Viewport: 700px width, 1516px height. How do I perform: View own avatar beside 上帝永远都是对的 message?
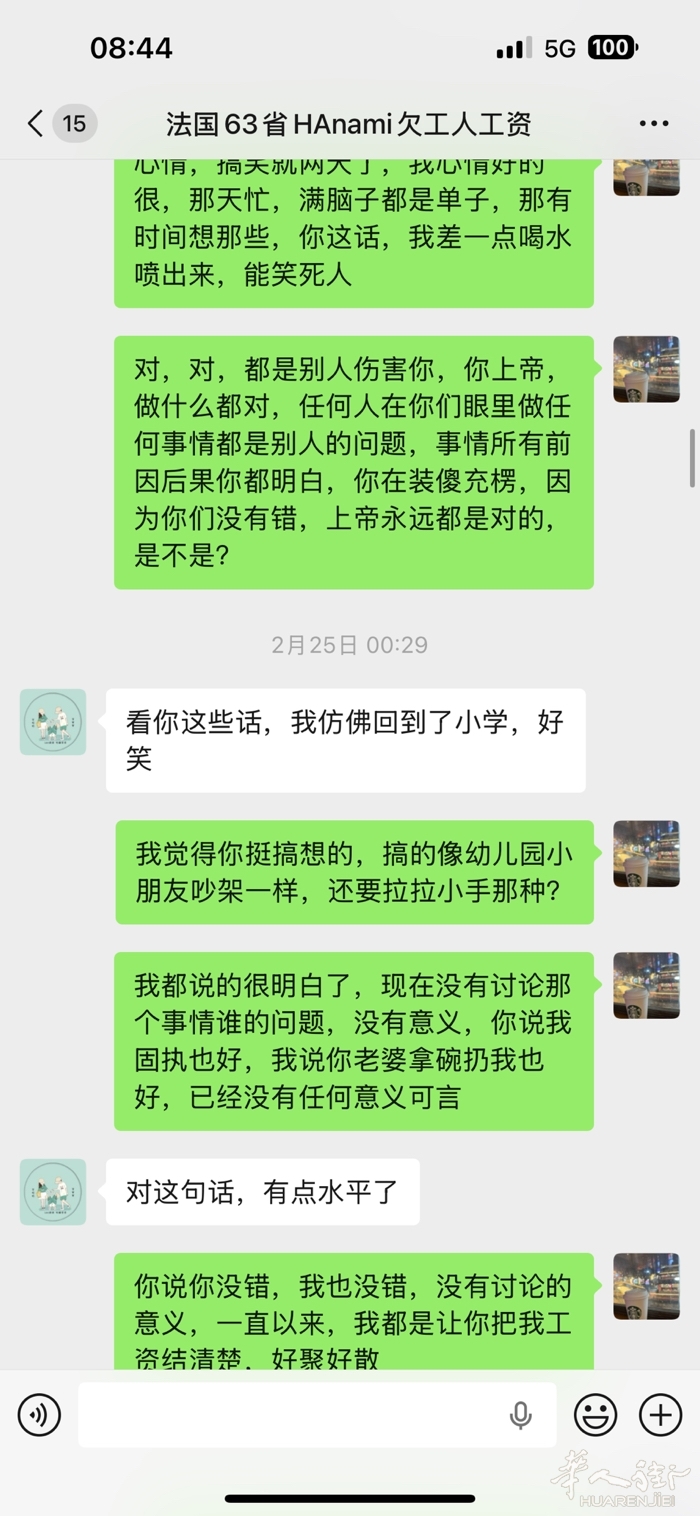(646, 369)
